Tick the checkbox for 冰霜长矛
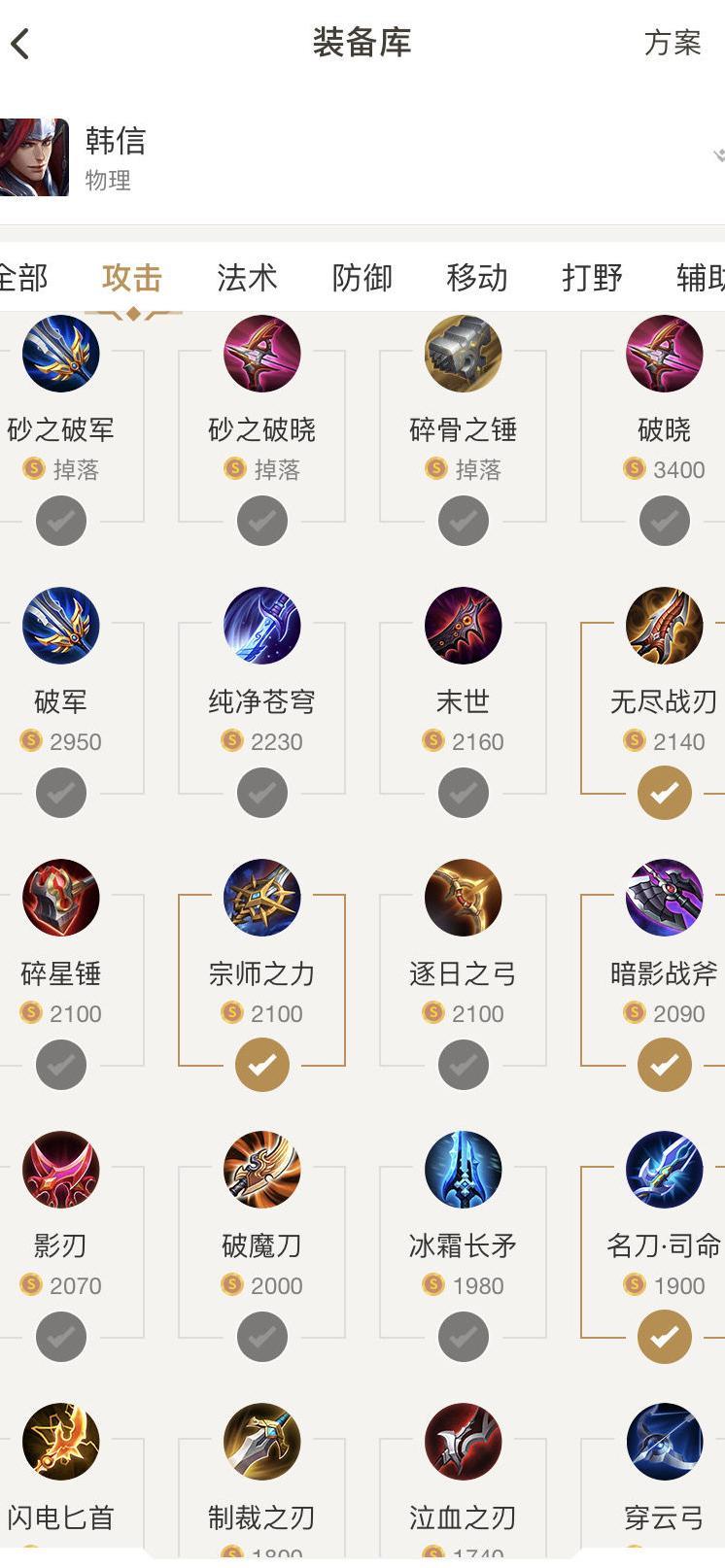Image resolution: width=725 pixels, height=1568 pixels. (464, 1337)
